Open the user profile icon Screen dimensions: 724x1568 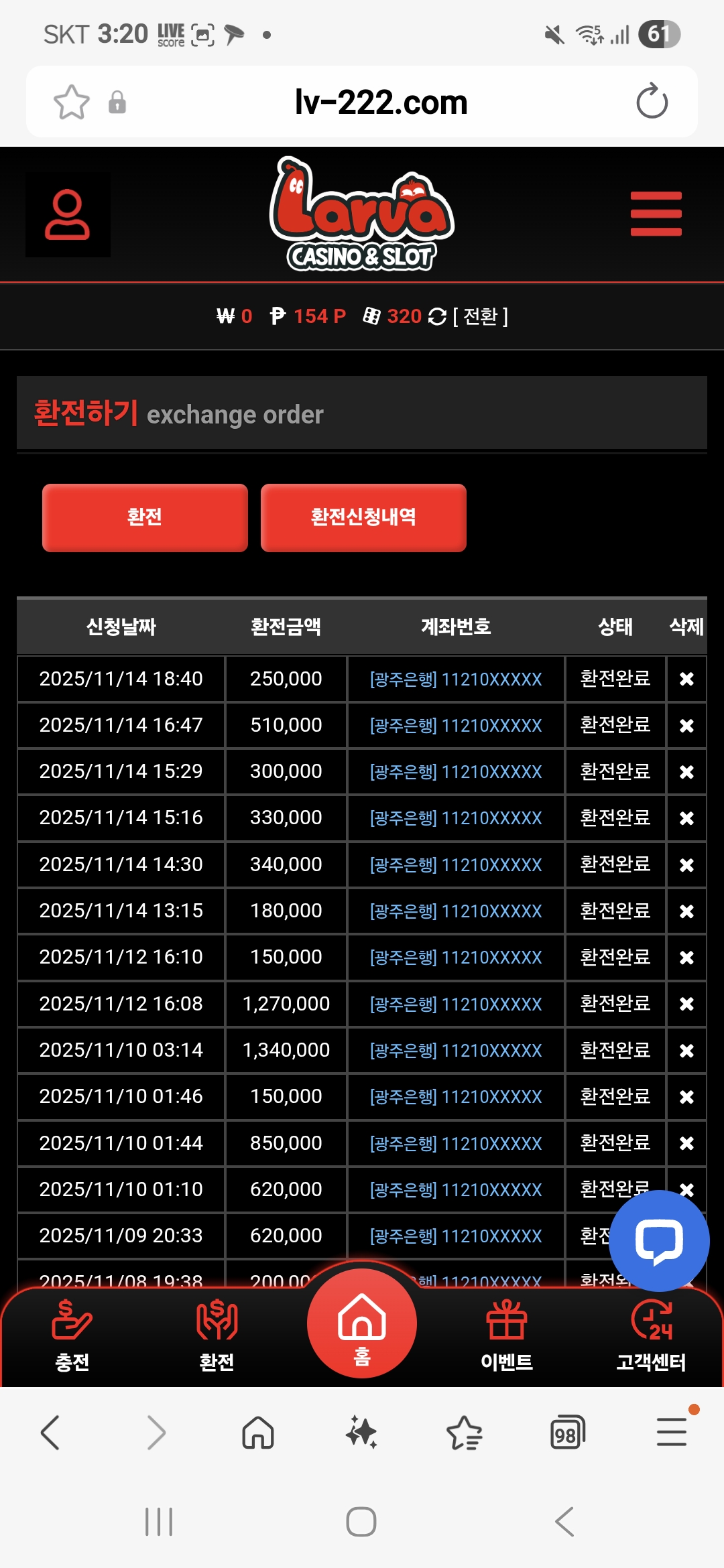[x=68, y=214]
